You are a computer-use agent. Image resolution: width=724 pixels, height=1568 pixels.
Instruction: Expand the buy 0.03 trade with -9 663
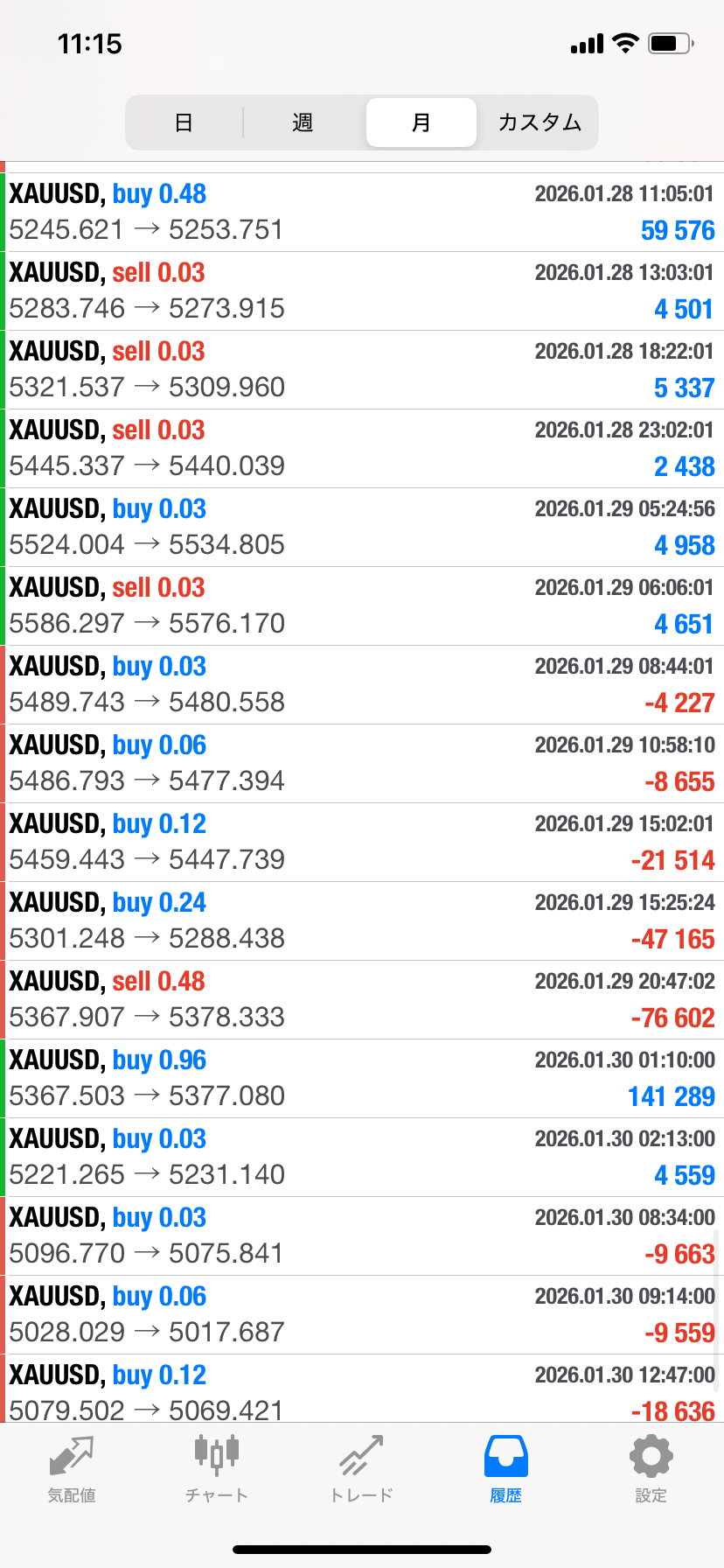(362, 1236)
